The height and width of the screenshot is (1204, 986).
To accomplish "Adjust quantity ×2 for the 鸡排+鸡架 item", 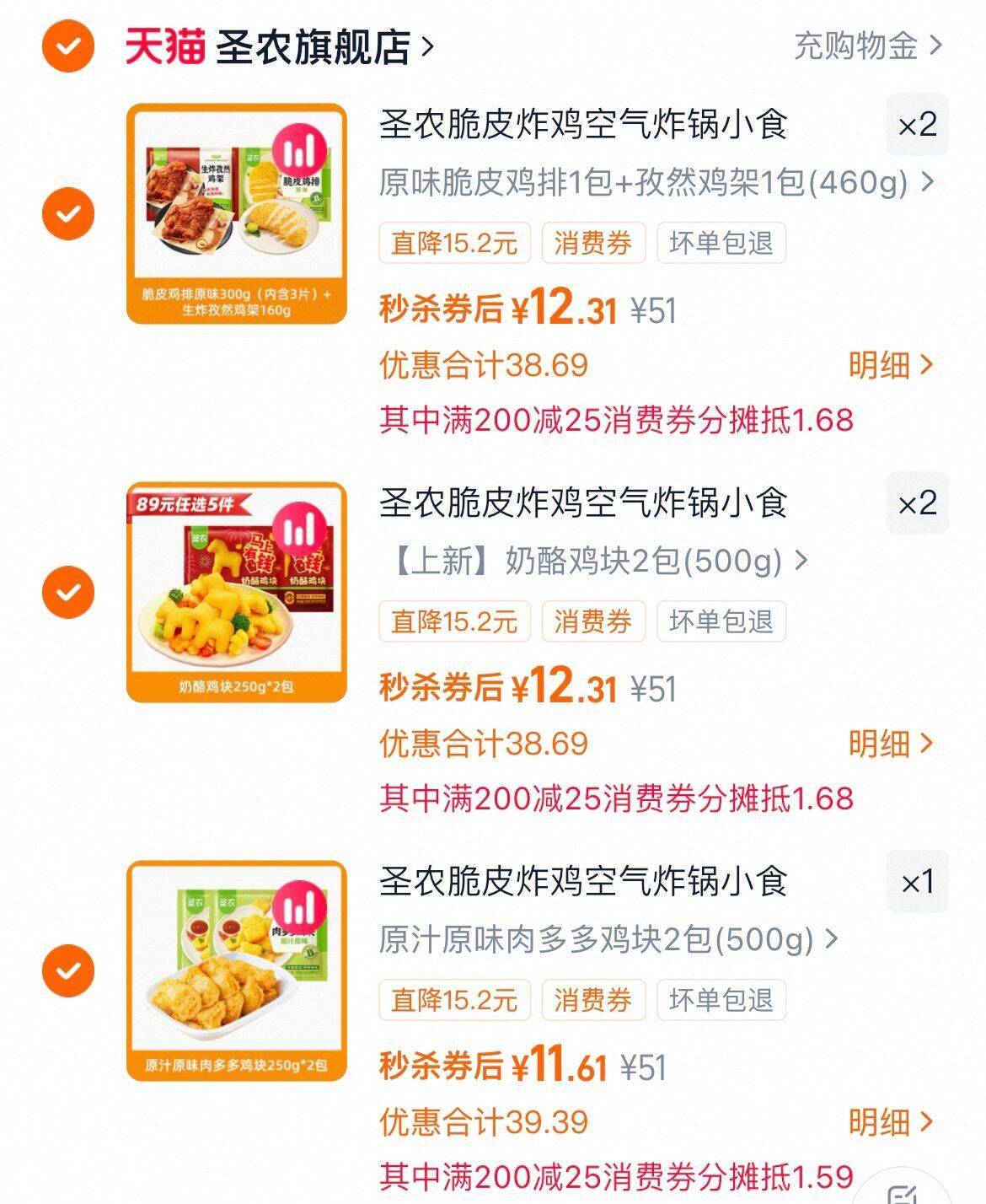I will (917, 126).
